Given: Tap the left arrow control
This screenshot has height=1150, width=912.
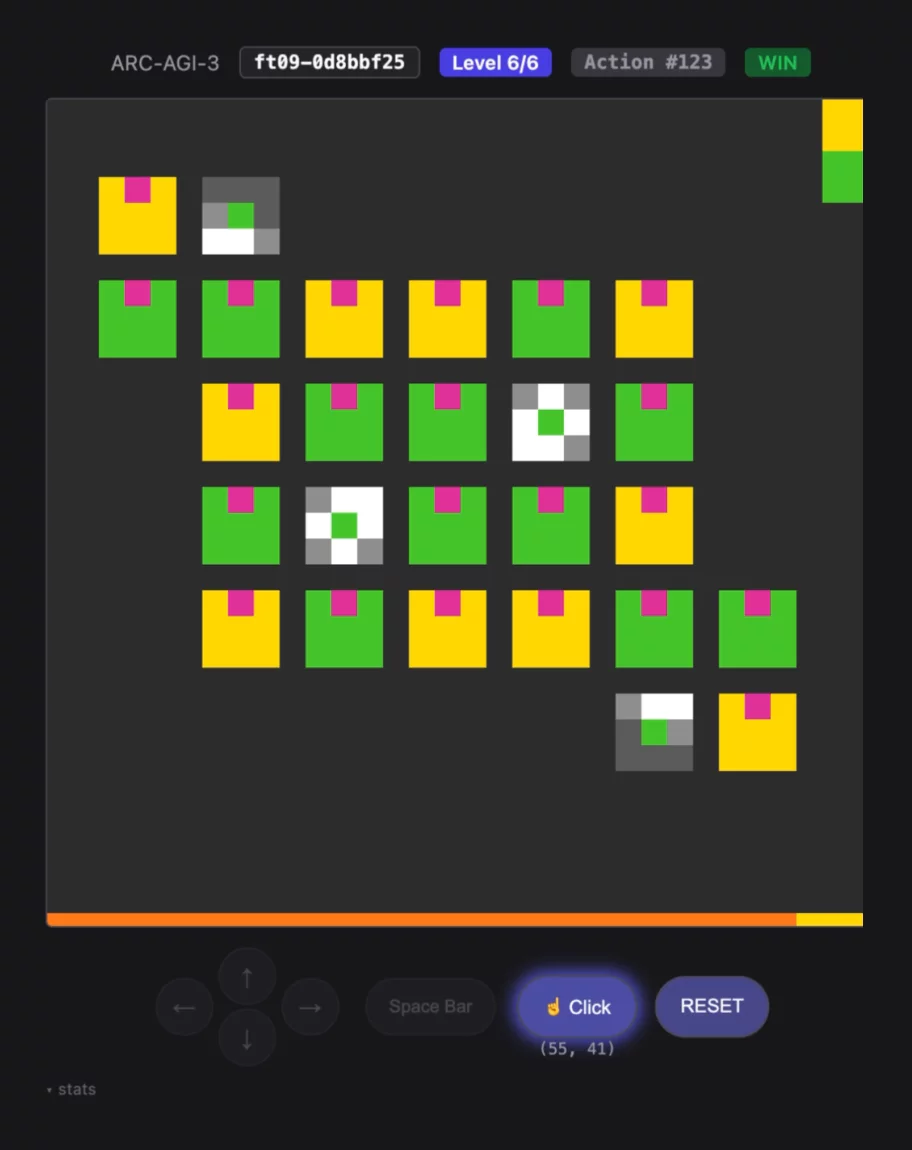Looking at the screenshot, I should (x=184, y=1007).
